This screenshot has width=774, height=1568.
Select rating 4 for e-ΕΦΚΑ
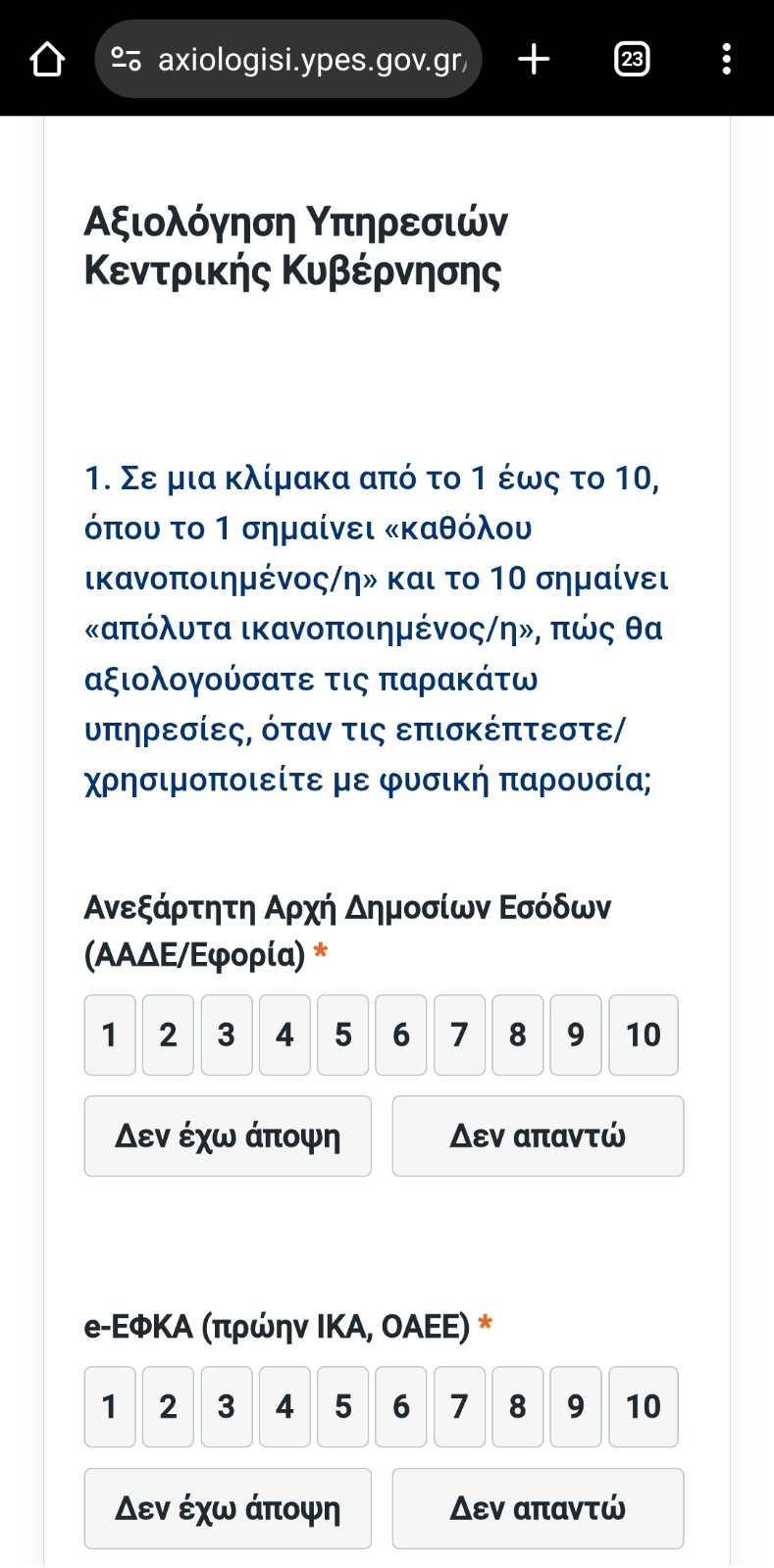284,1407
